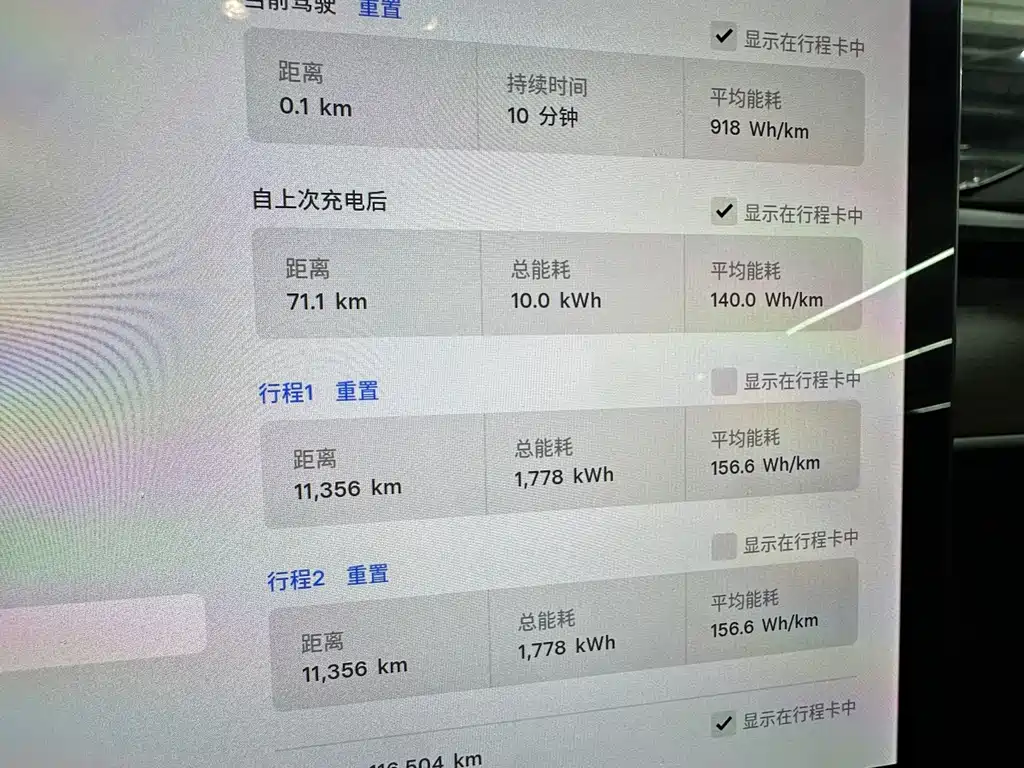1024x768 pixels.
Task: Reset 行程1 trip data
Action: click(357, 391)
